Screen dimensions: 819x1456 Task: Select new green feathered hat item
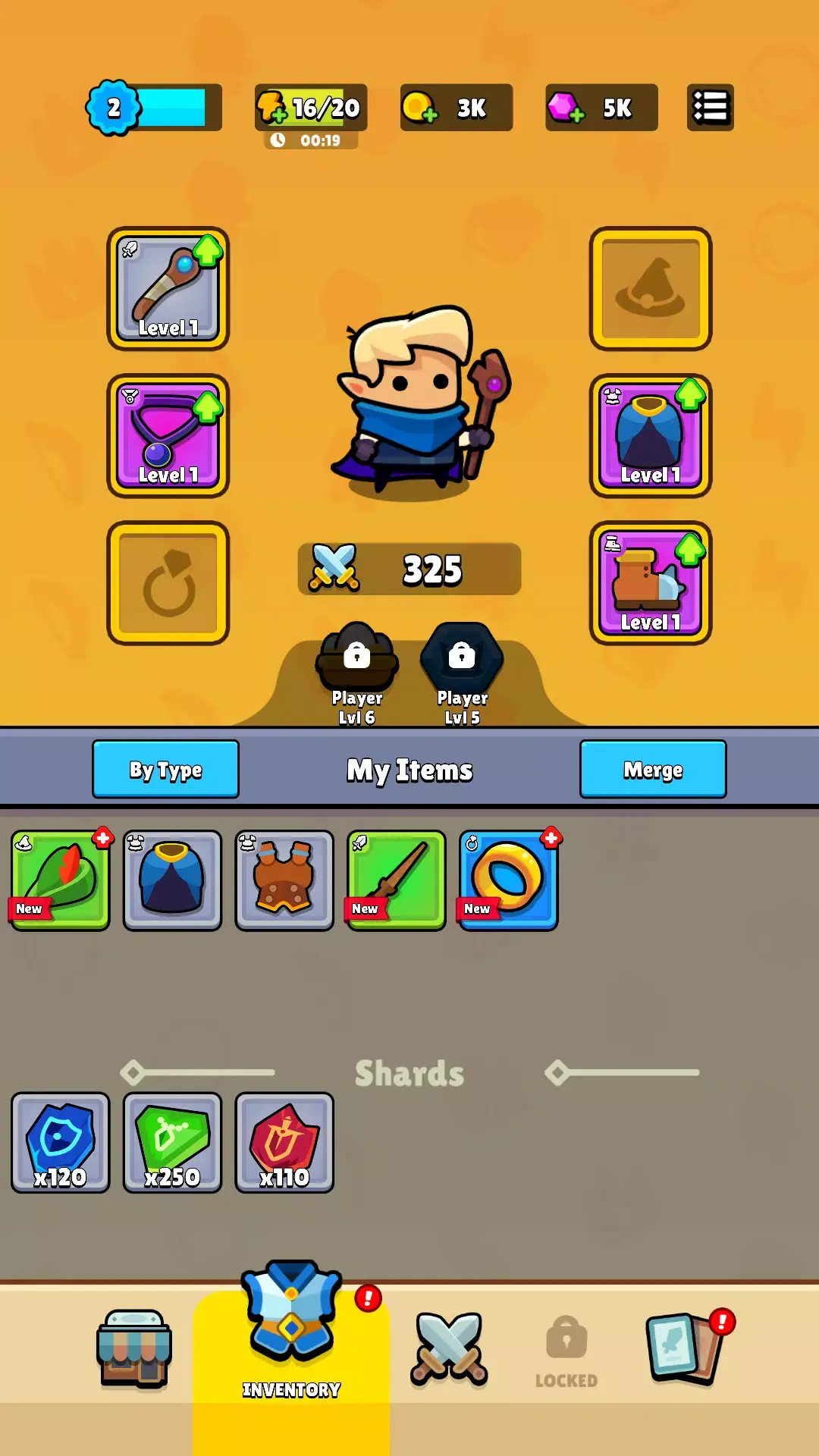[x=60, y=880]
